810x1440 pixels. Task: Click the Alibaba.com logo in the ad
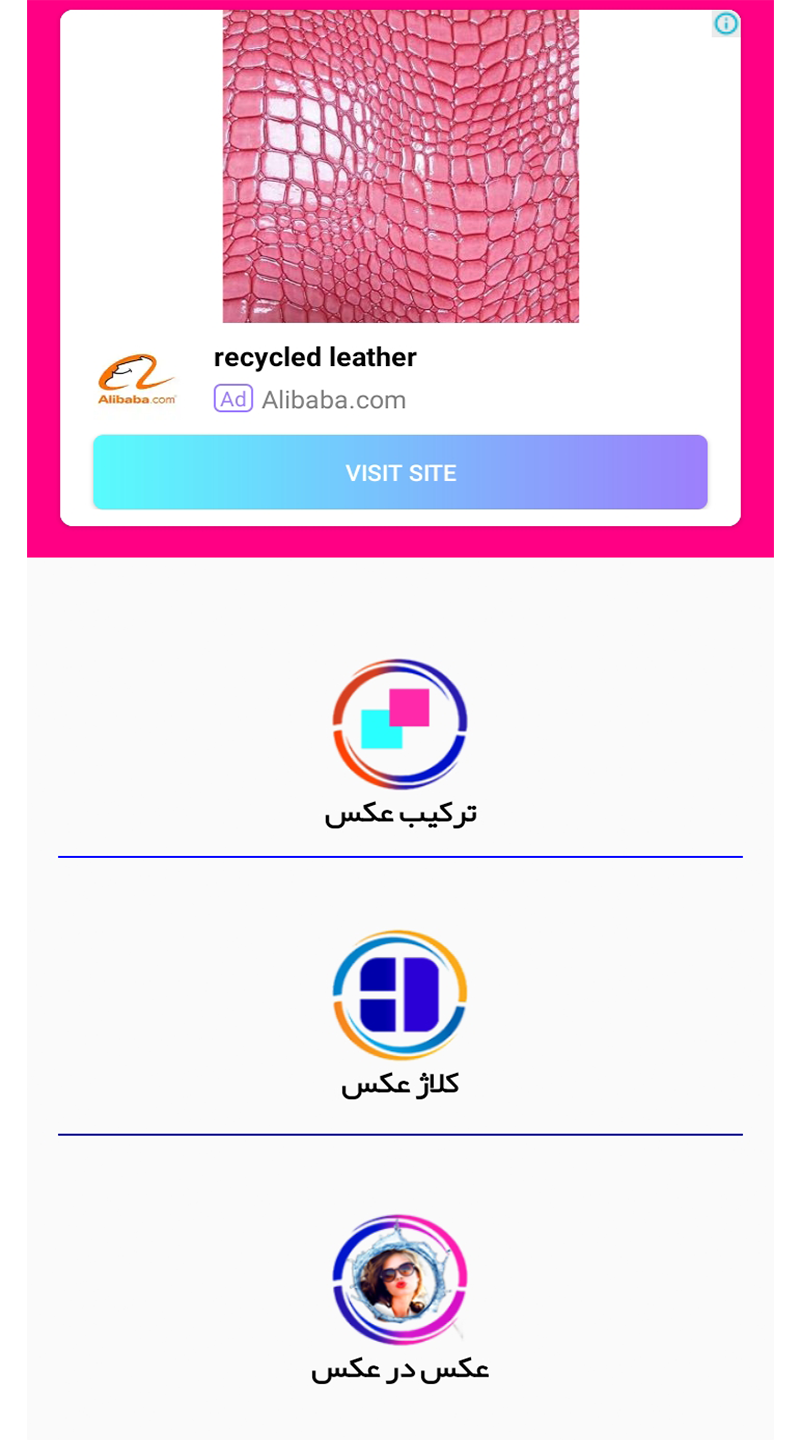click(137, 378)
